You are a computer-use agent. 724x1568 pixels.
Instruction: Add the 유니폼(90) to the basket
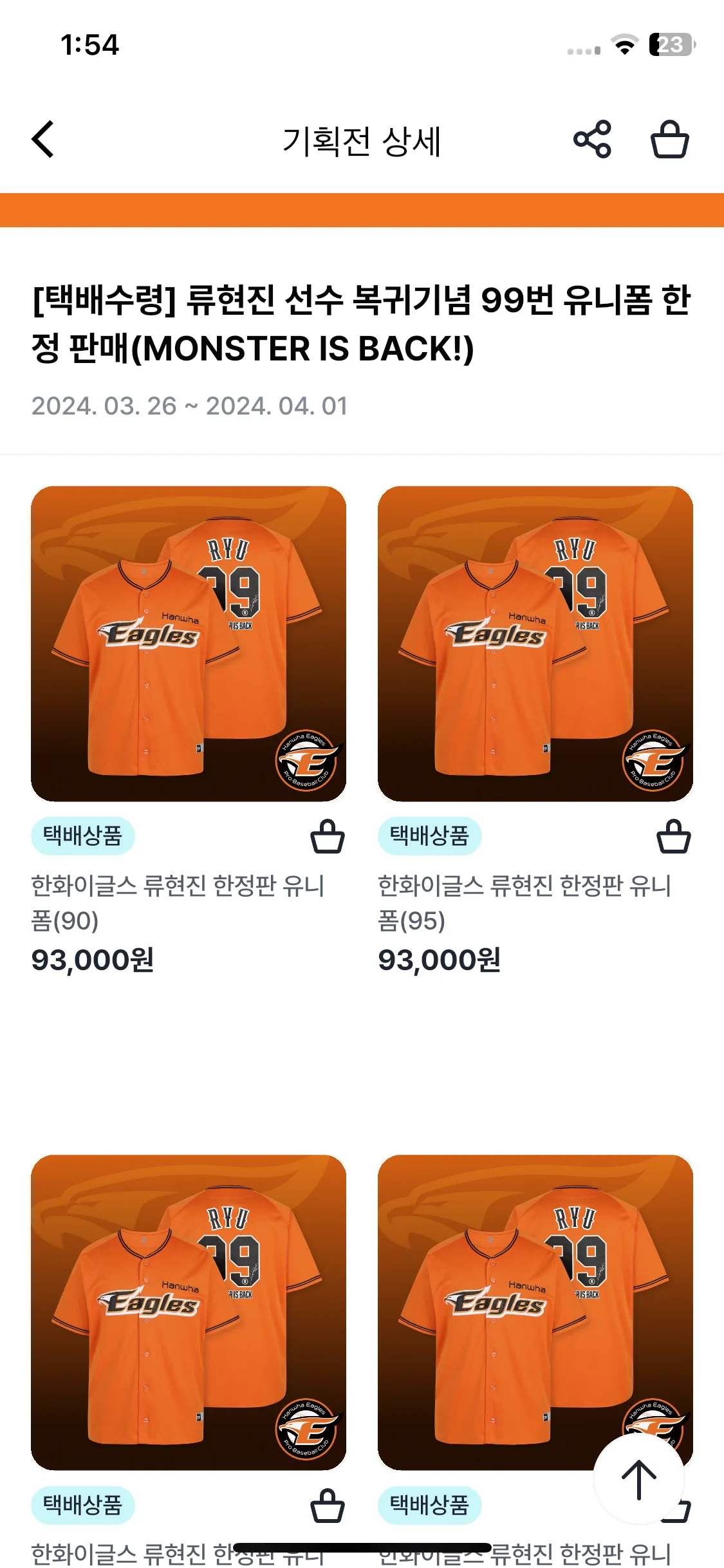pyautogui.click(x=327, y=837)
